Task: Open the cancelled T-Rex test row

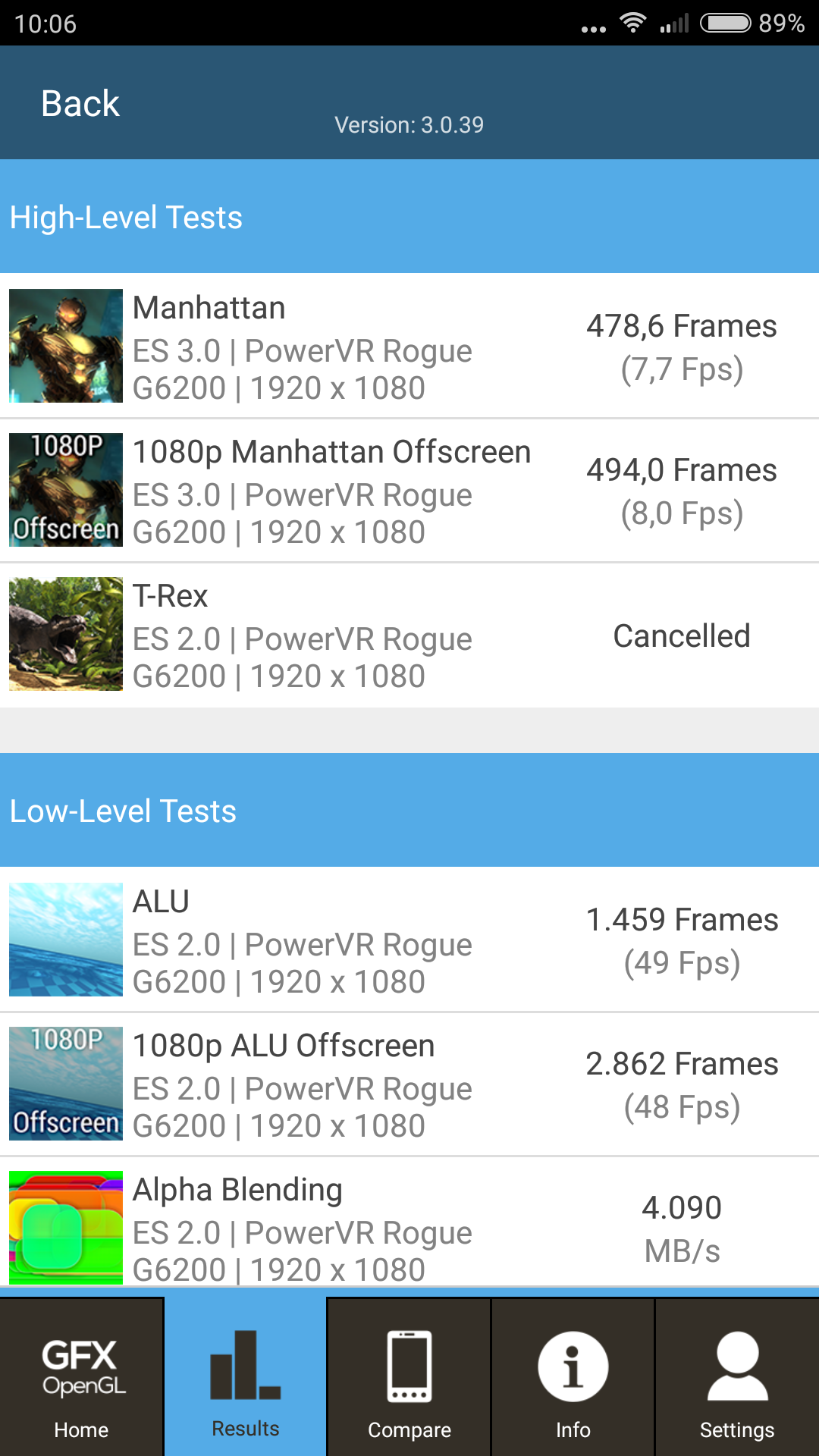Action: point(409,635)
